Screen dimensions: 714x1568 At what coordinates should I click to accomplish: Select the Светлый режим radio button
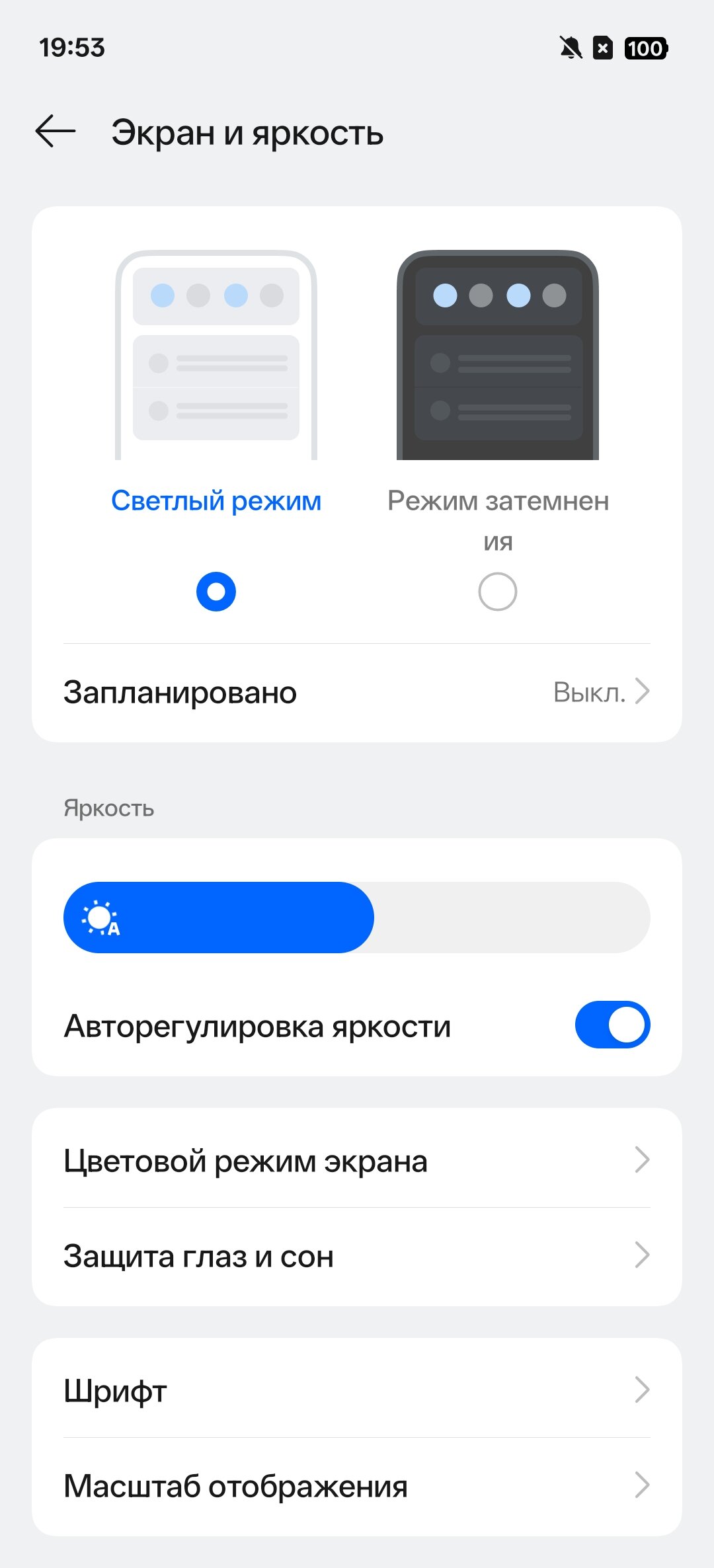coord(216,592)
